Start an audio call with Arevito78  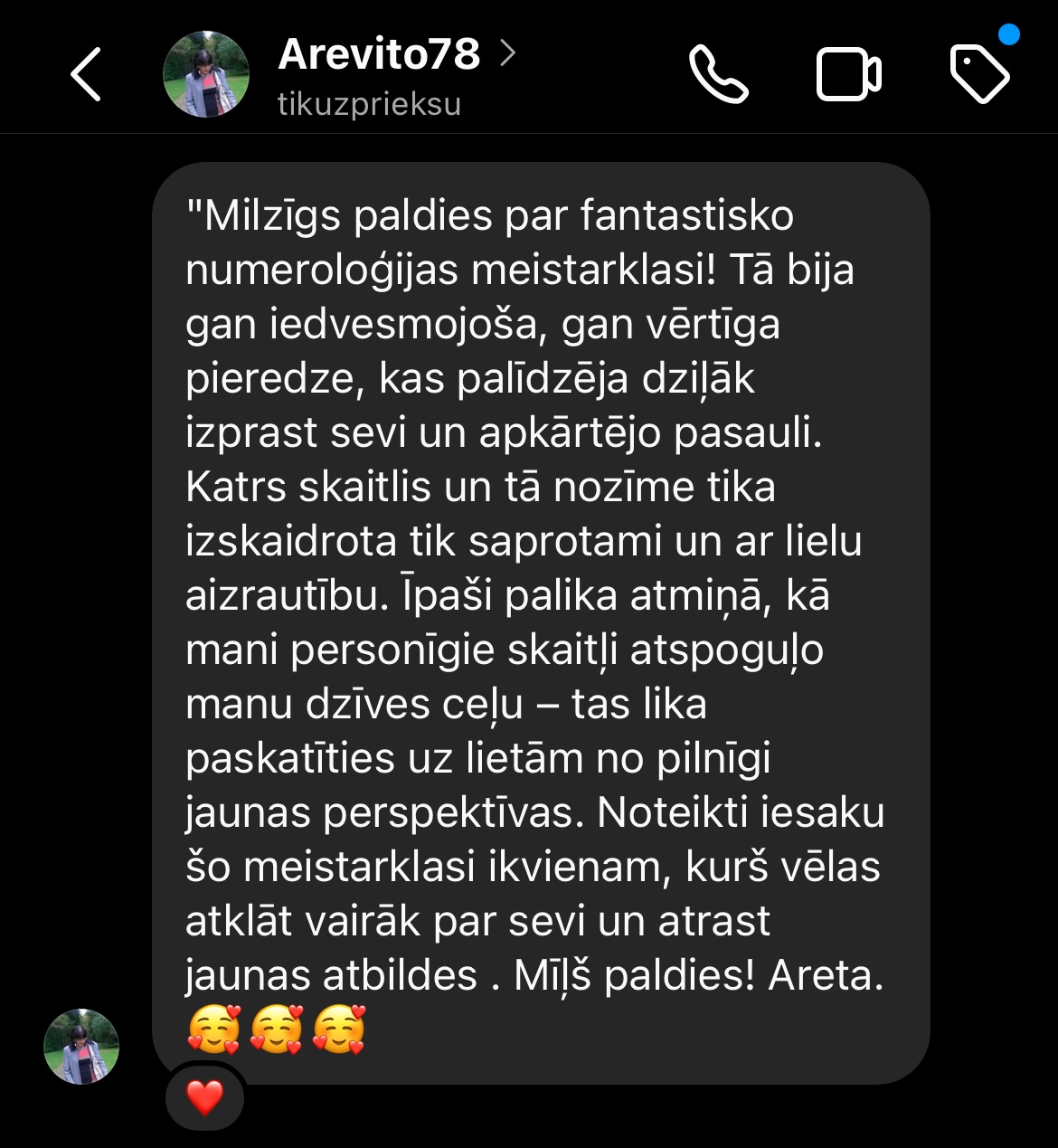718,74
